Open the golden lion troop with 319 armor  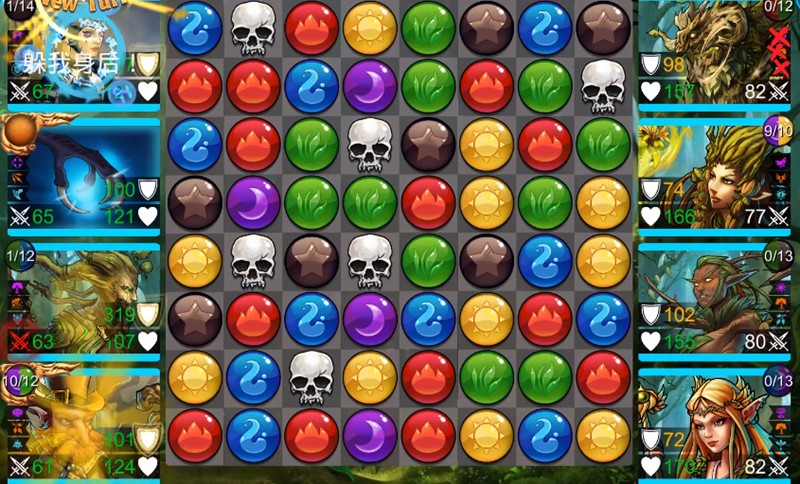[x=80, y=298]
